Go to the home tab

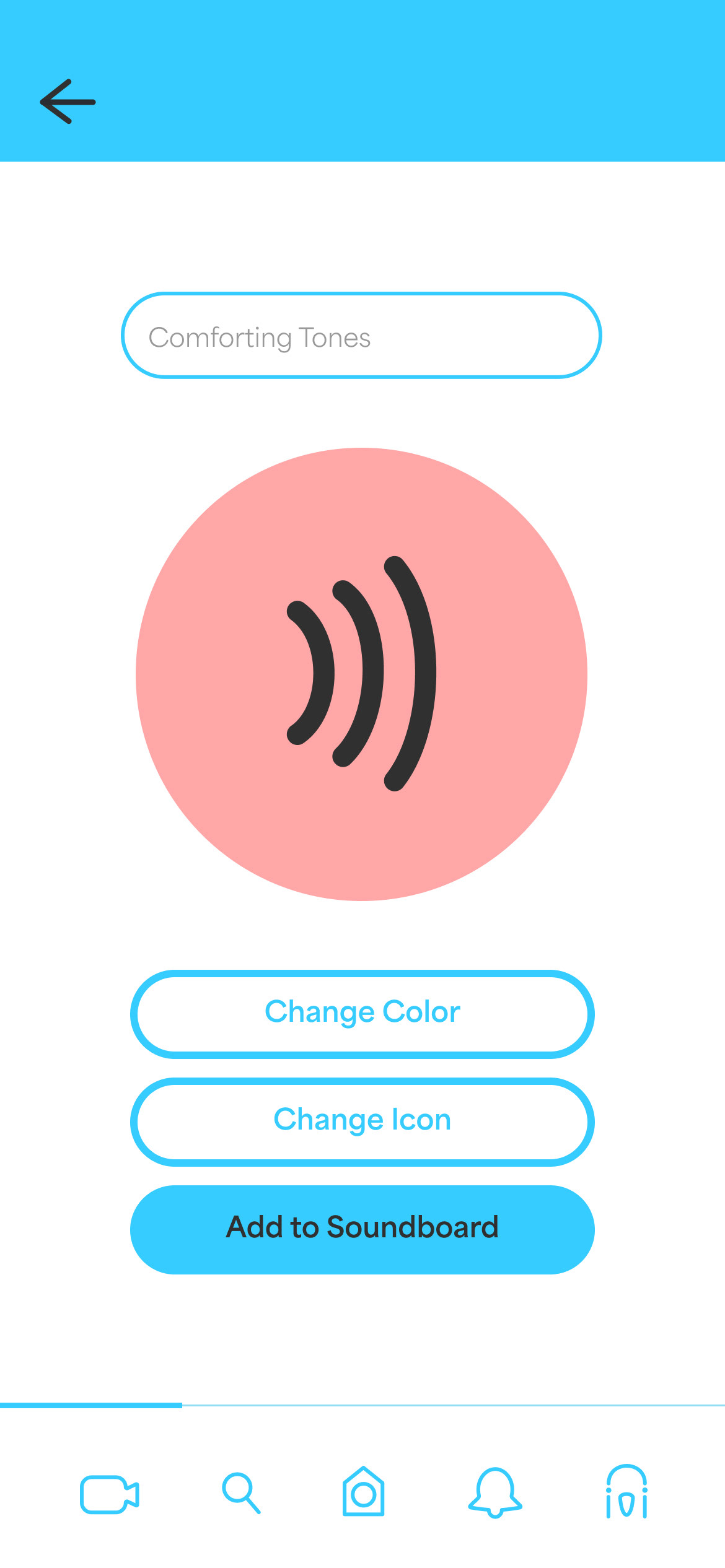pyautogui.click(x=364, y=1491)
